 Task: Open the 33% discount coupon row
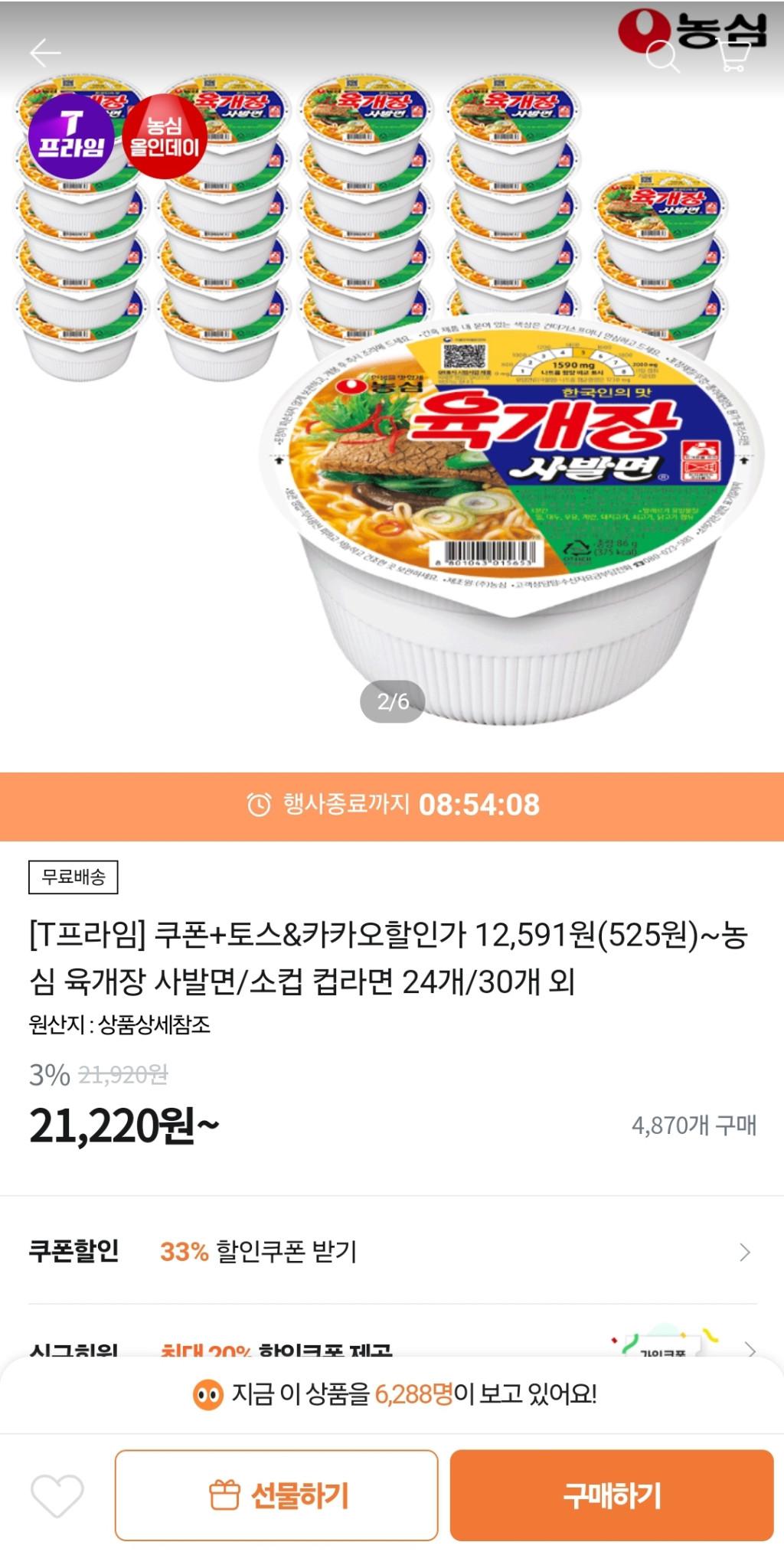[392, 1252]
